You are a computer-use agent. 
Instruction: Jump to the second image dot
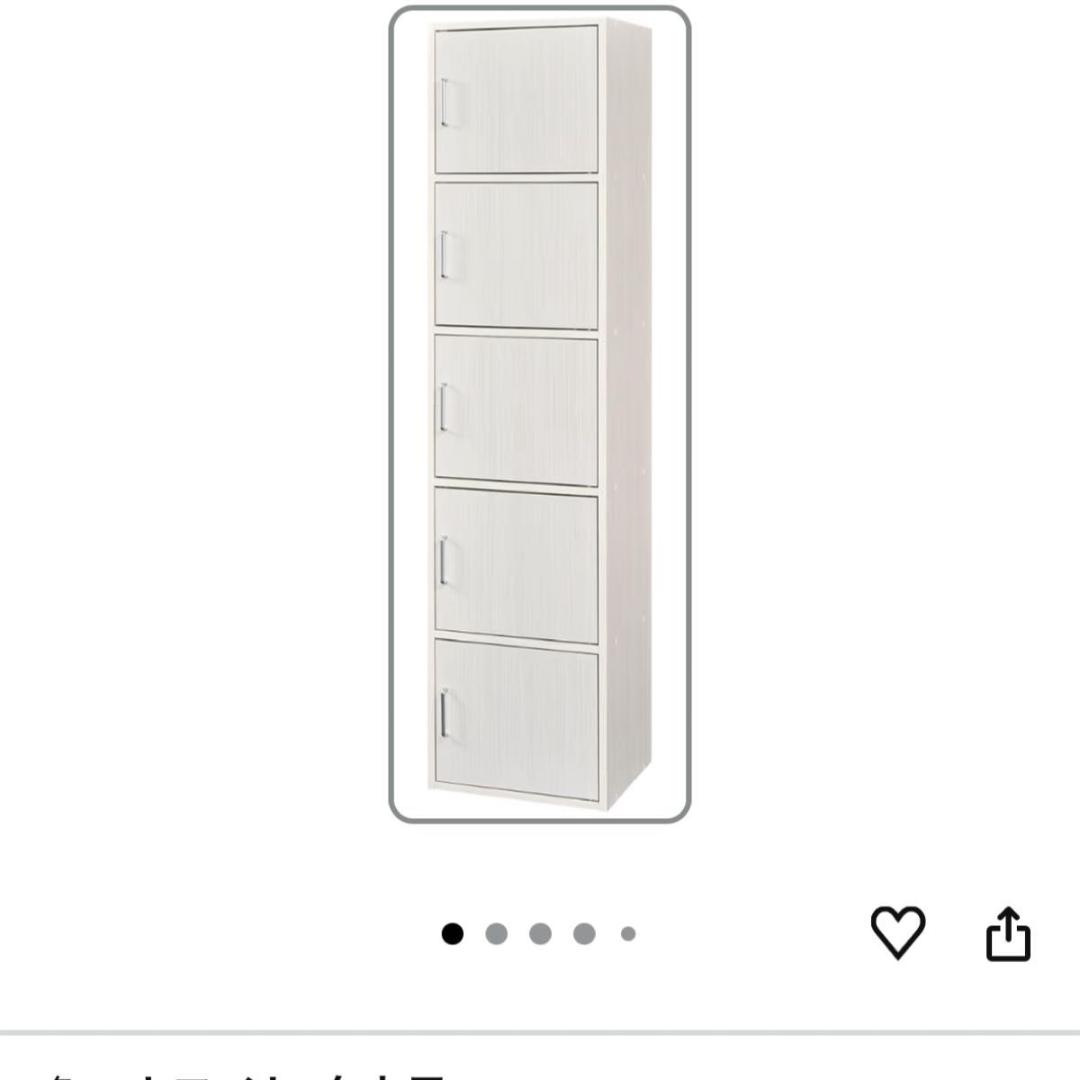[x=496, y=934]
